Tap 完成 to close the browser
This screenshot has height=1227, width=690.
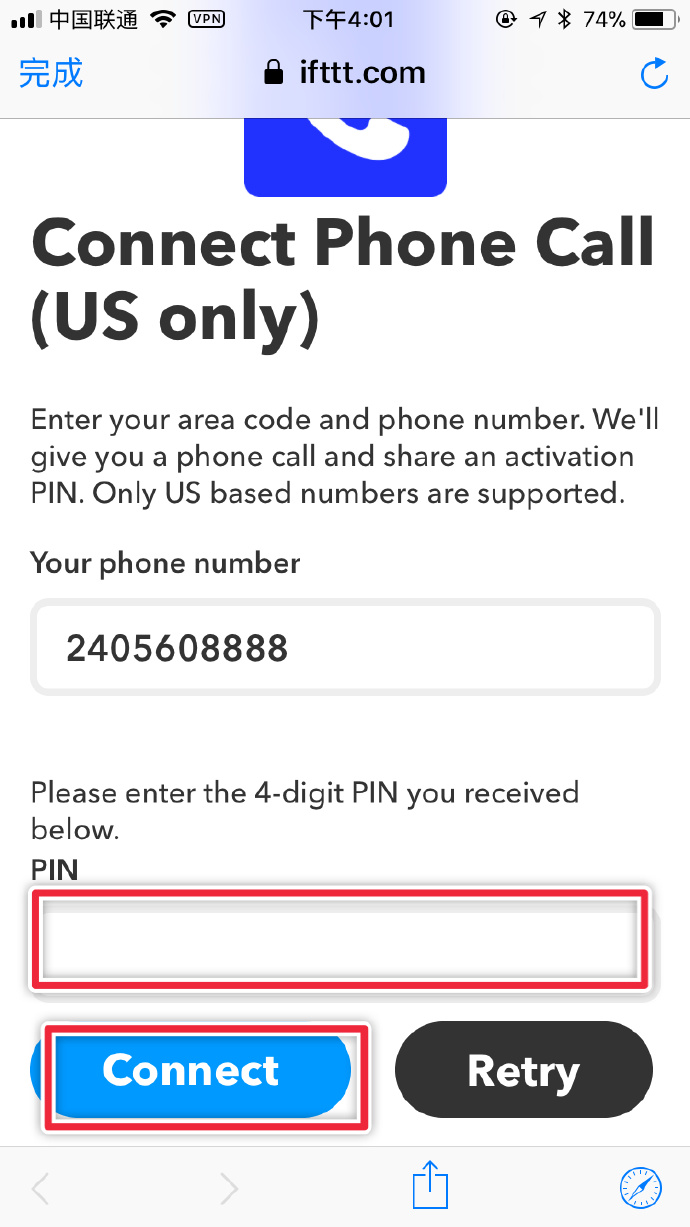[x=51, y=73]
